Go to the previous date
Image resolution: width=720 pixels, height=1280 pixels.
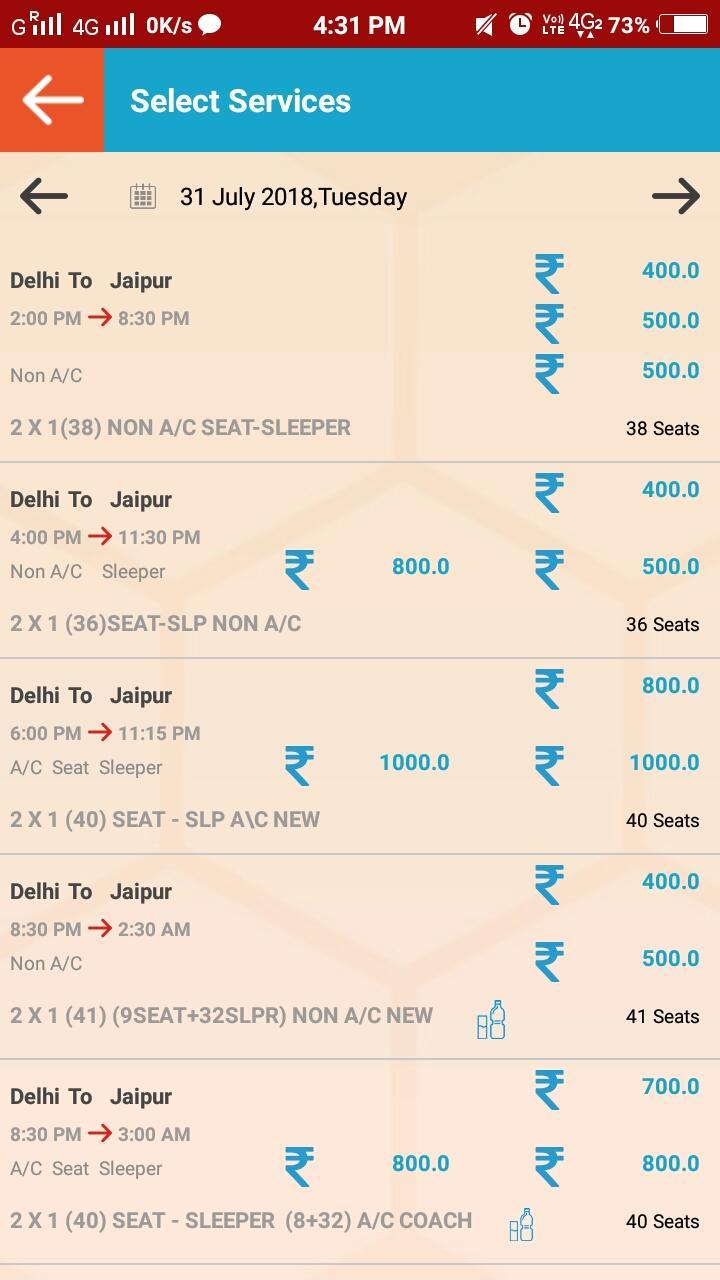pos(44,196)
